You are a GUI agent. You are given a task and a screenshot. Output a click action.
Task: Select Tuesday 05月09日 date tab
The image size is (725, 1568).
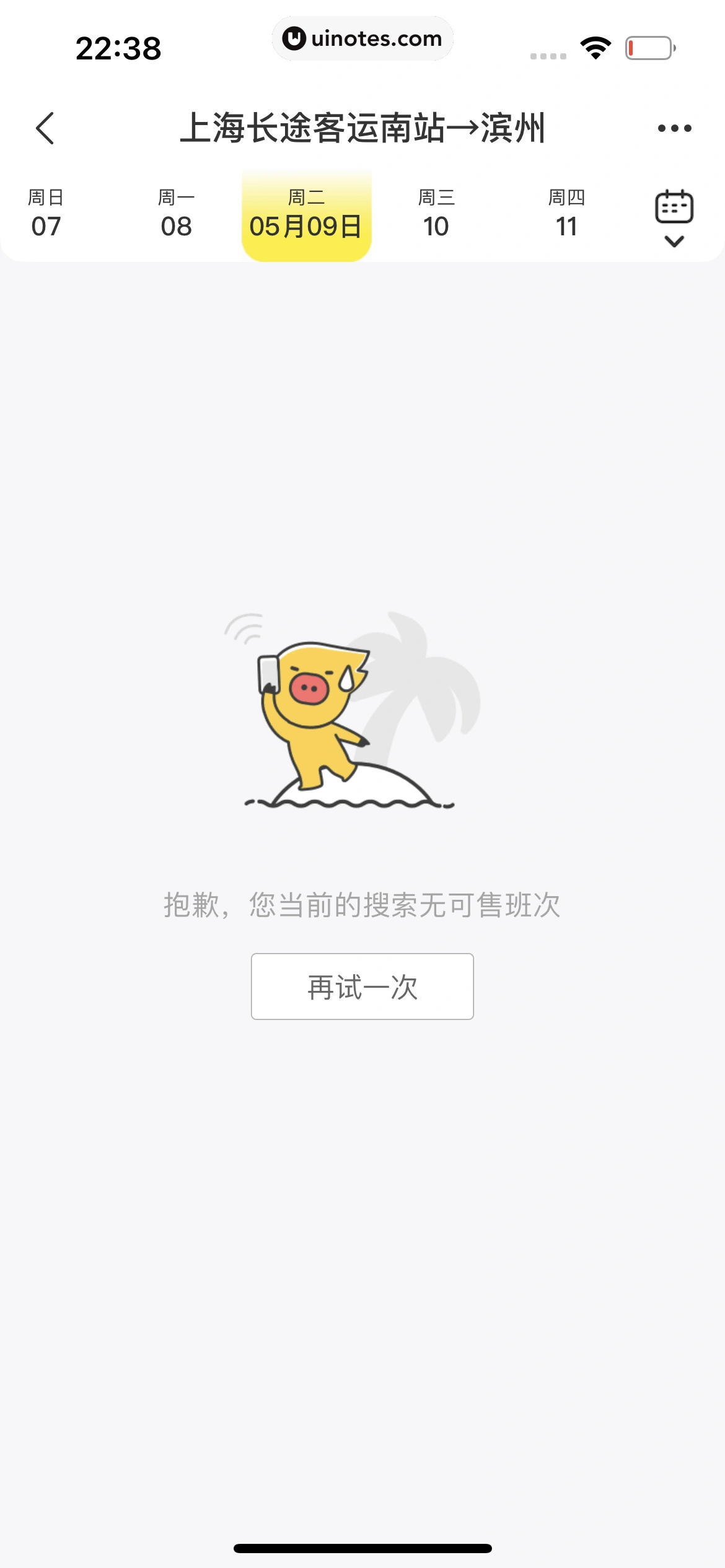click(306, 215)
